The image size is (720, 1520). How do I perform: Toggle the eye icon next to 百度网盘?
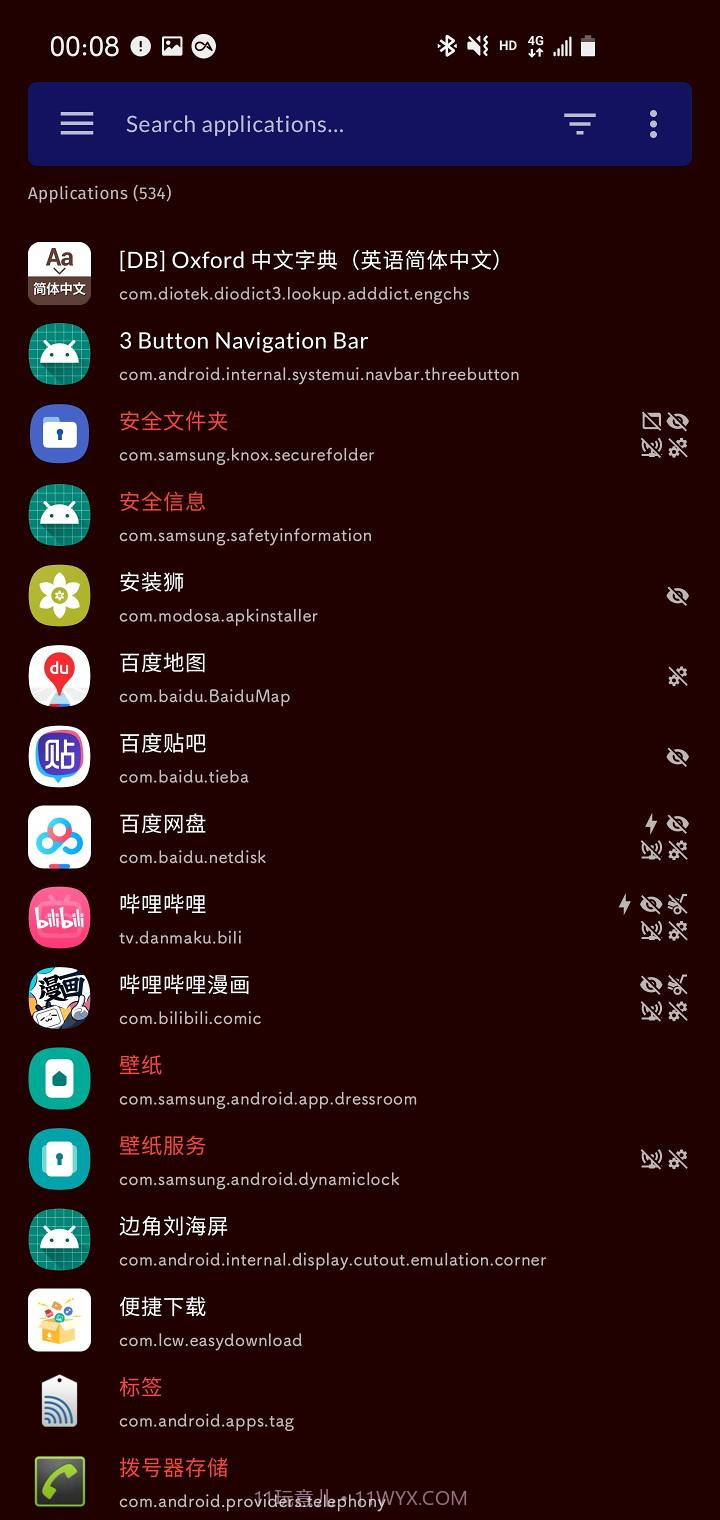(678, 823)
